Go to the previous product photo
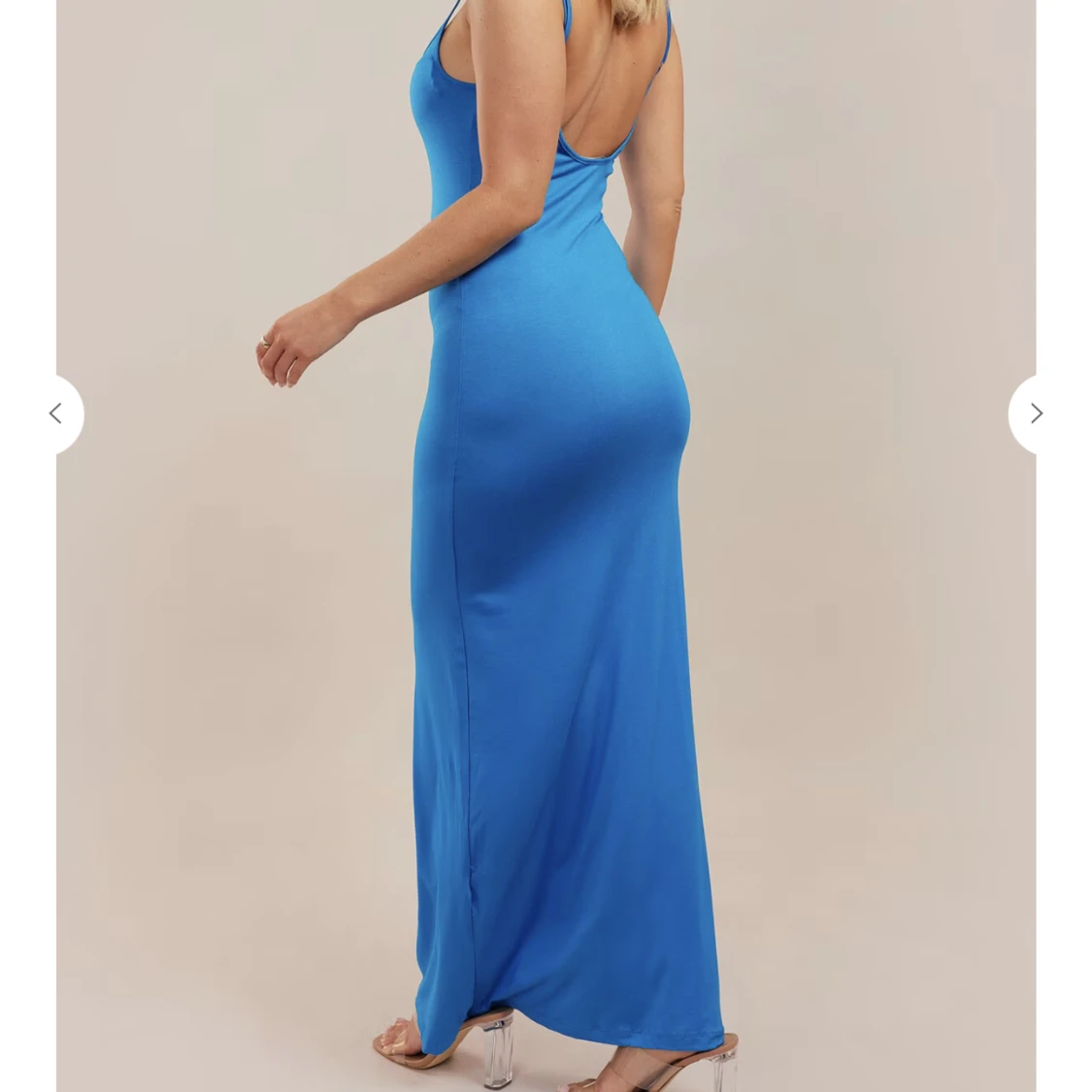1092x1092 pixels. [56, 414]
